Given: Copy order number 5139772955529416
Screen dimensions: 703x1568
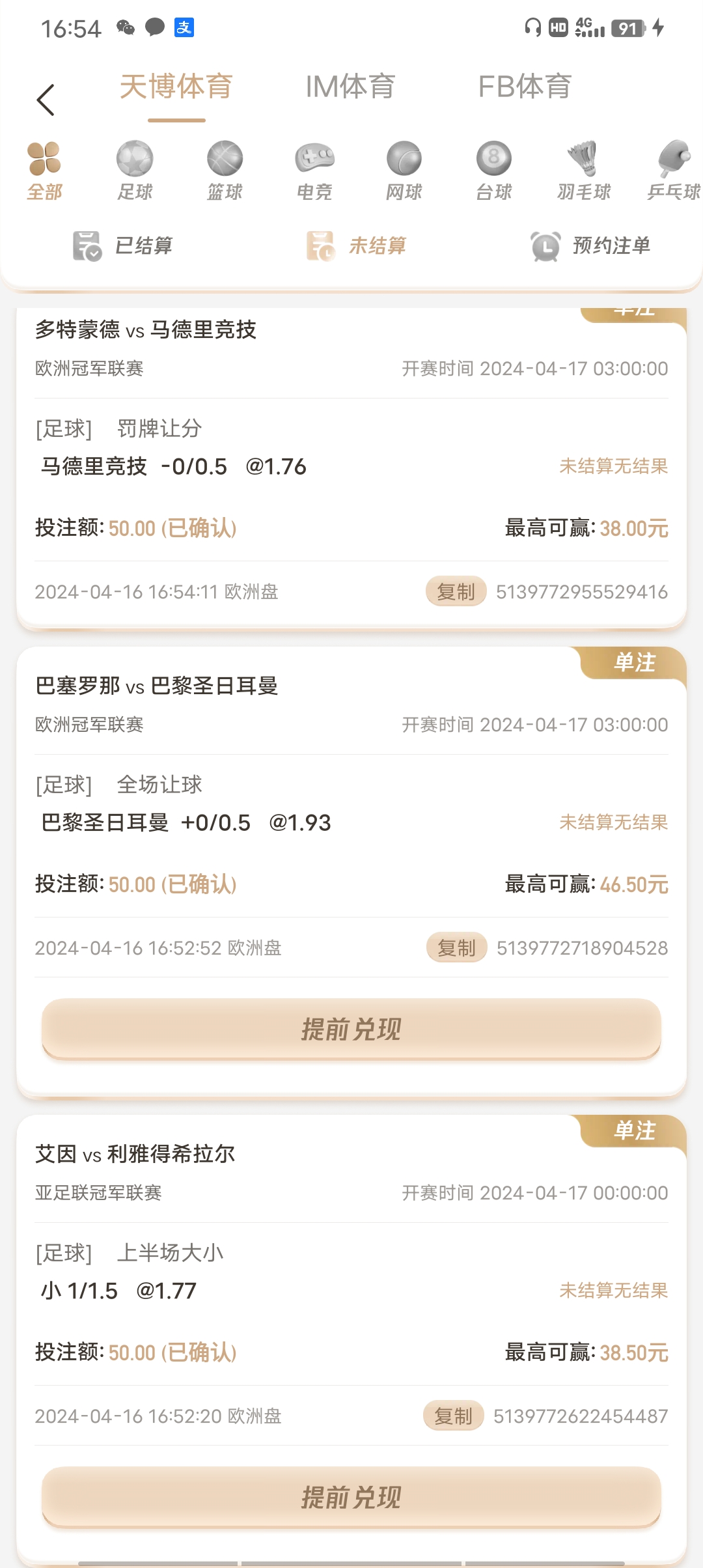Looking at the screenshot, I should pos(456,591).
